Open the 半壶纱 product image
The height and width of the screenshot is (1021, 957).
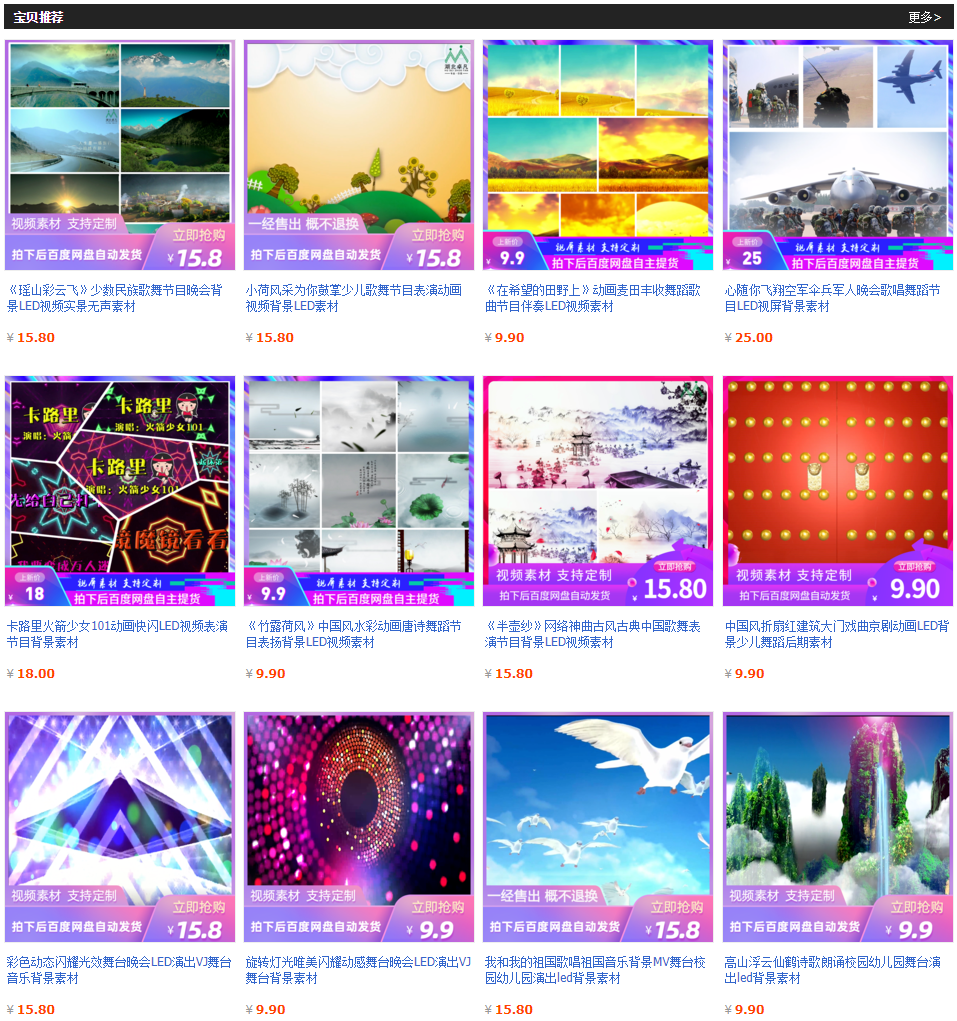[598, 491]
